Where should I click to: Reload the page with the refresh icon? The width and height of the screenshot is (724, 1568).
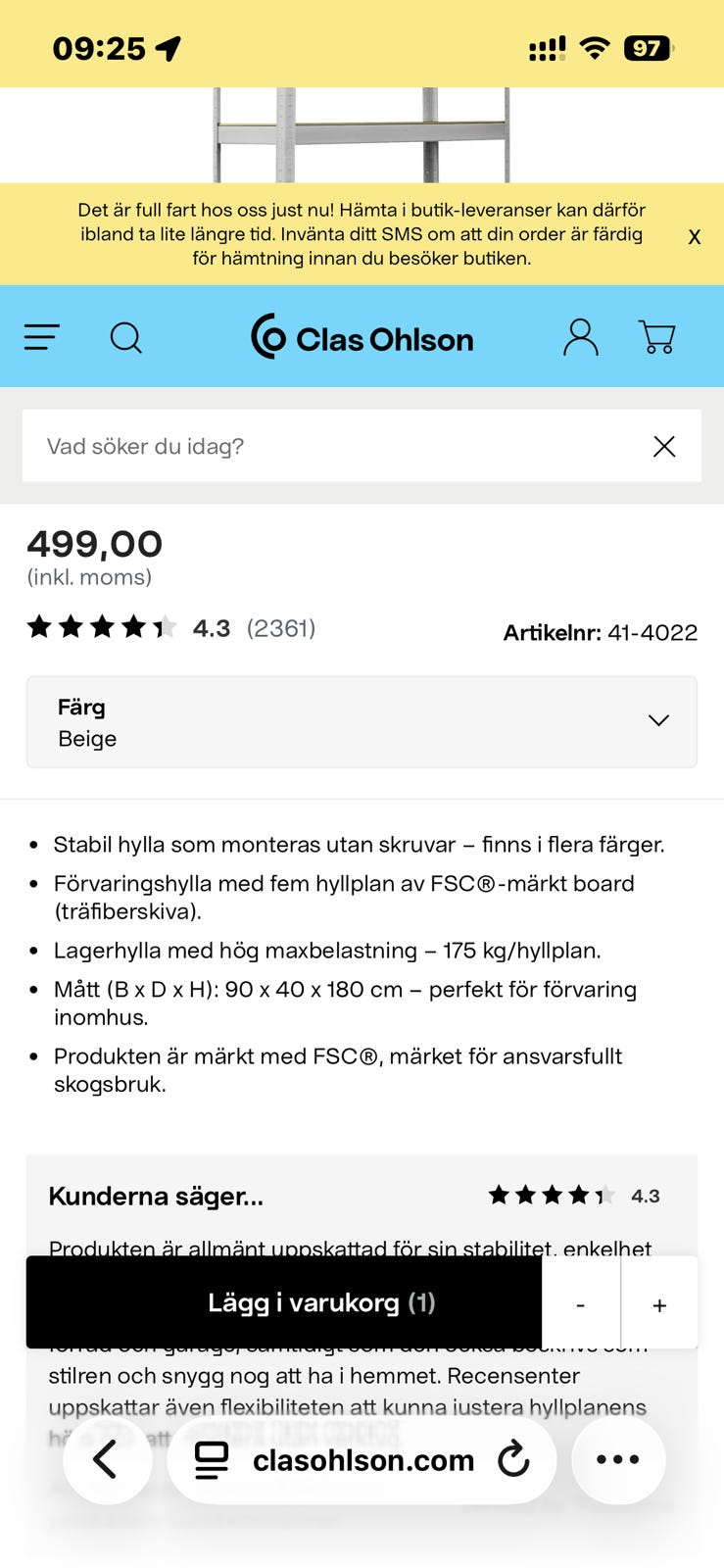pyautogui.click(x=516, y=1459)
